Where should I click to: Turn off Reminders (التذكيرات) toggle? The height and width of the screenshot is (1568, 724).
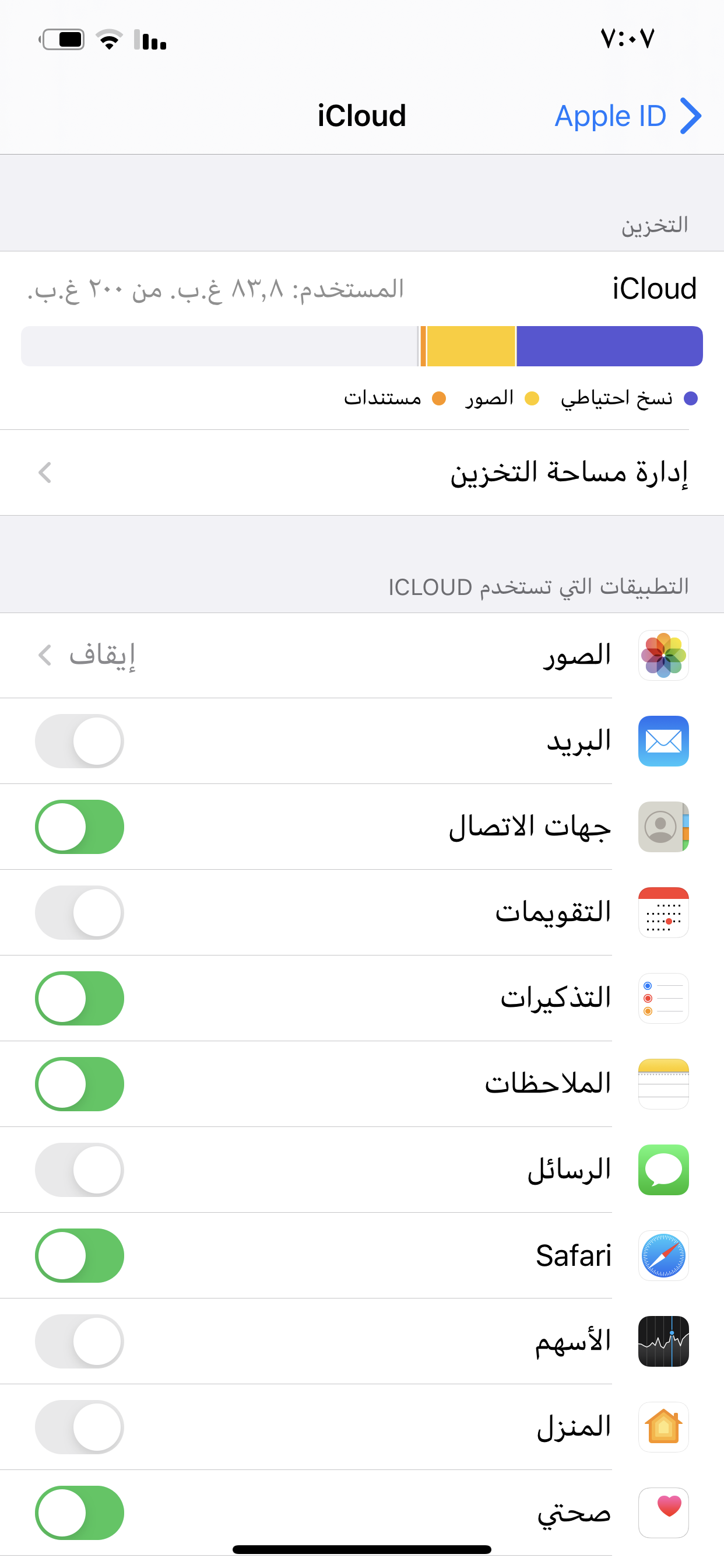[x=80, y=999]
